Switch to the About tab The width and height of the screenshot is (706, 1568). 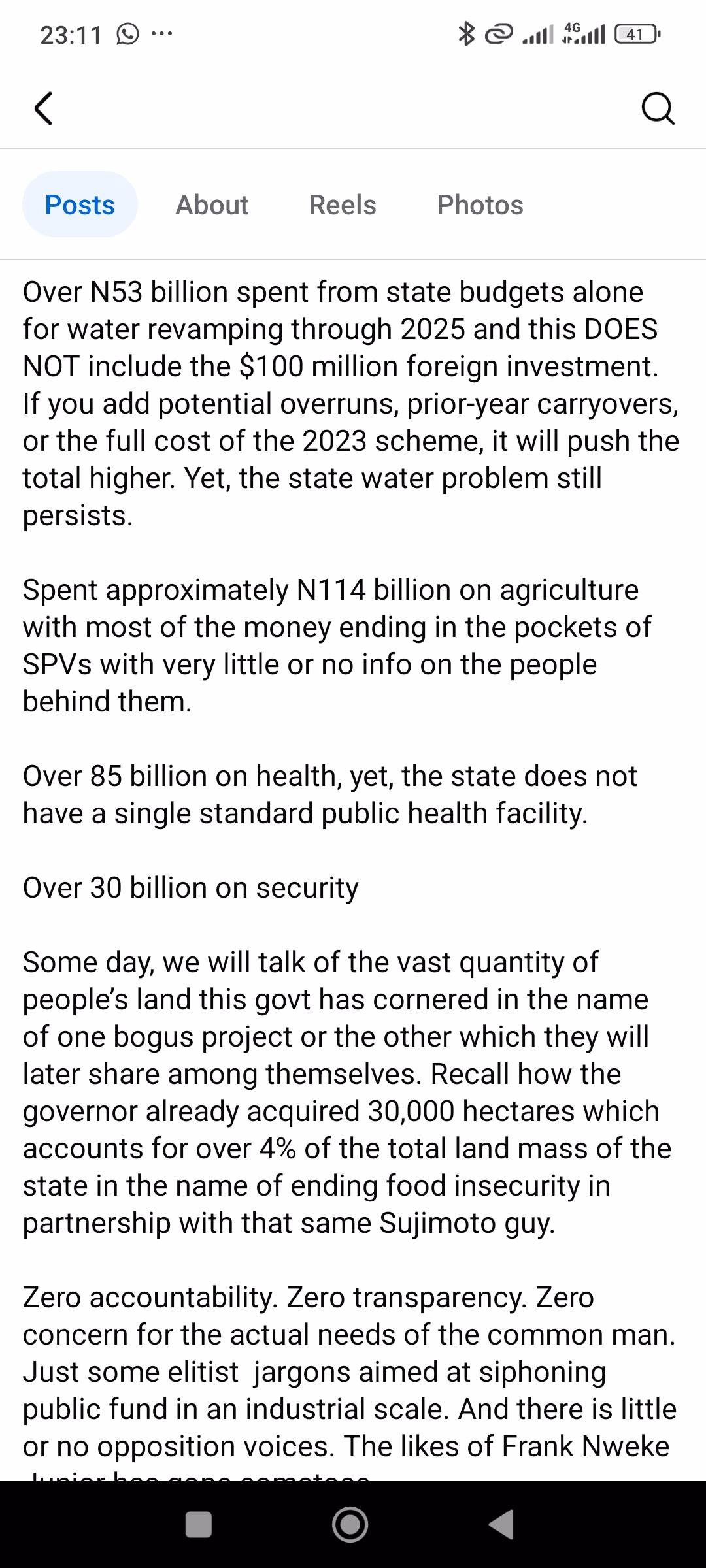click(x=212, y=204)
